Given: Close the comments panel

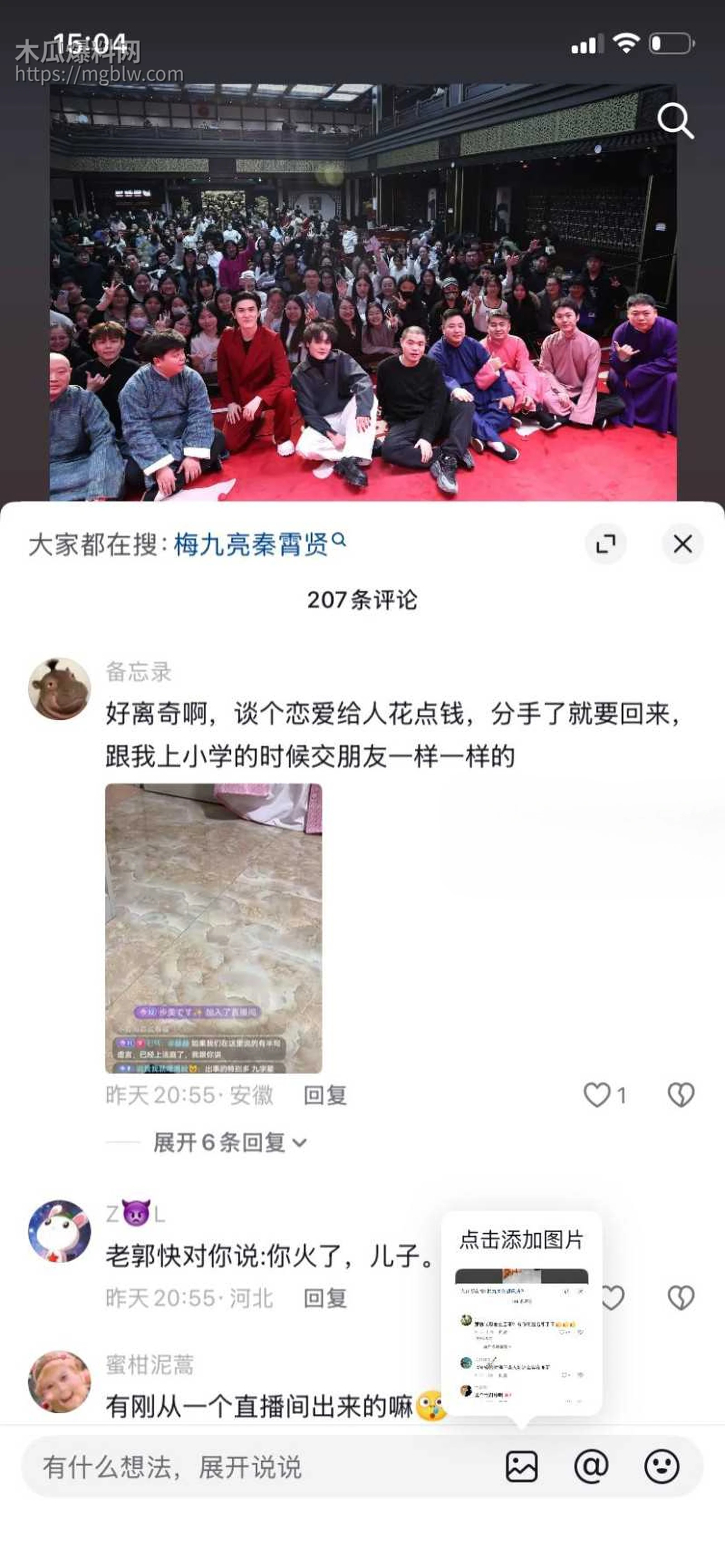Looking at the screenshot, I should click(682, 544).
